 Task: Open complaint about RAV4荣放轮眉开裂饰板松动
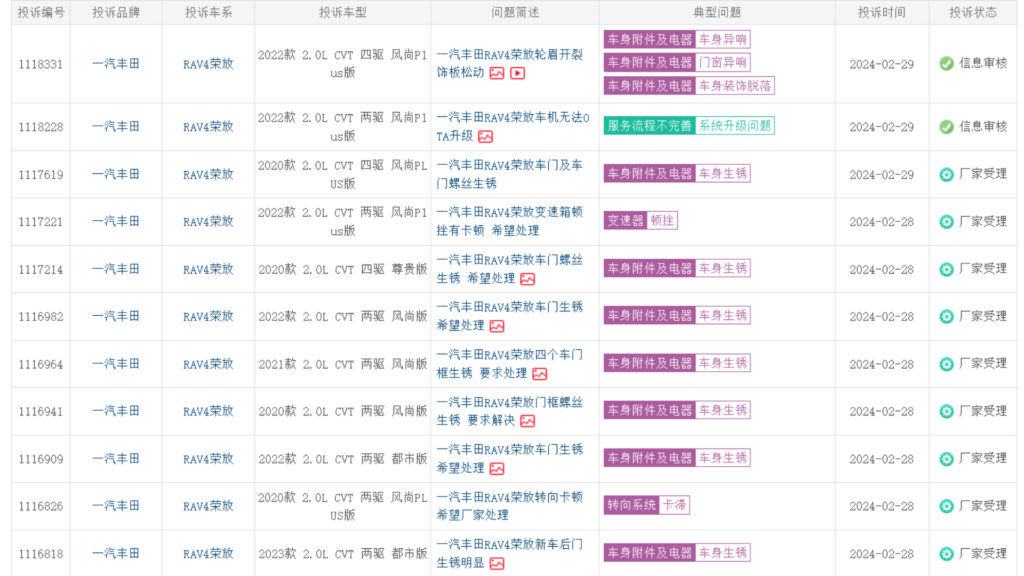(x=509, y=55)
